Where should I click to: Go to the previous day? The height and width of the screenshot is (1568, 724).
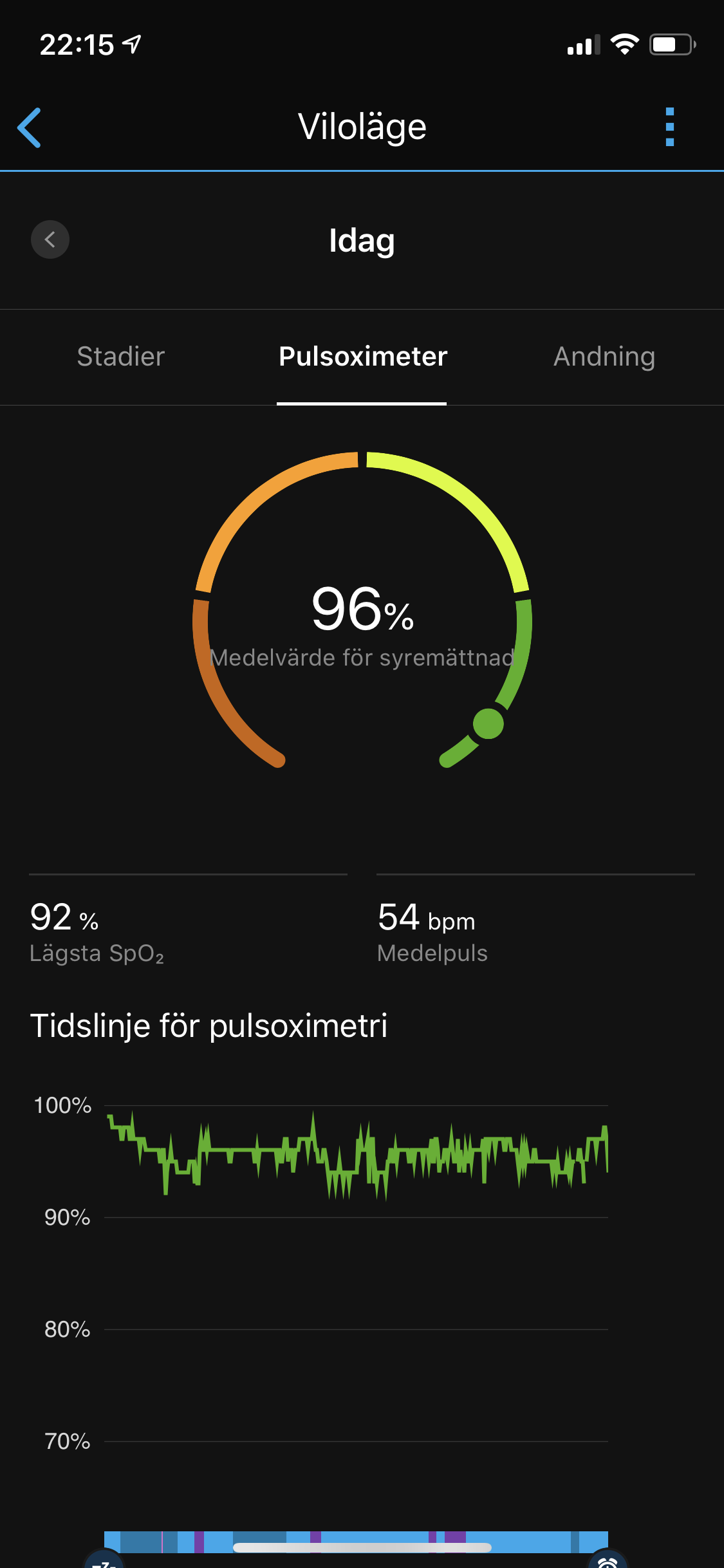50,240
